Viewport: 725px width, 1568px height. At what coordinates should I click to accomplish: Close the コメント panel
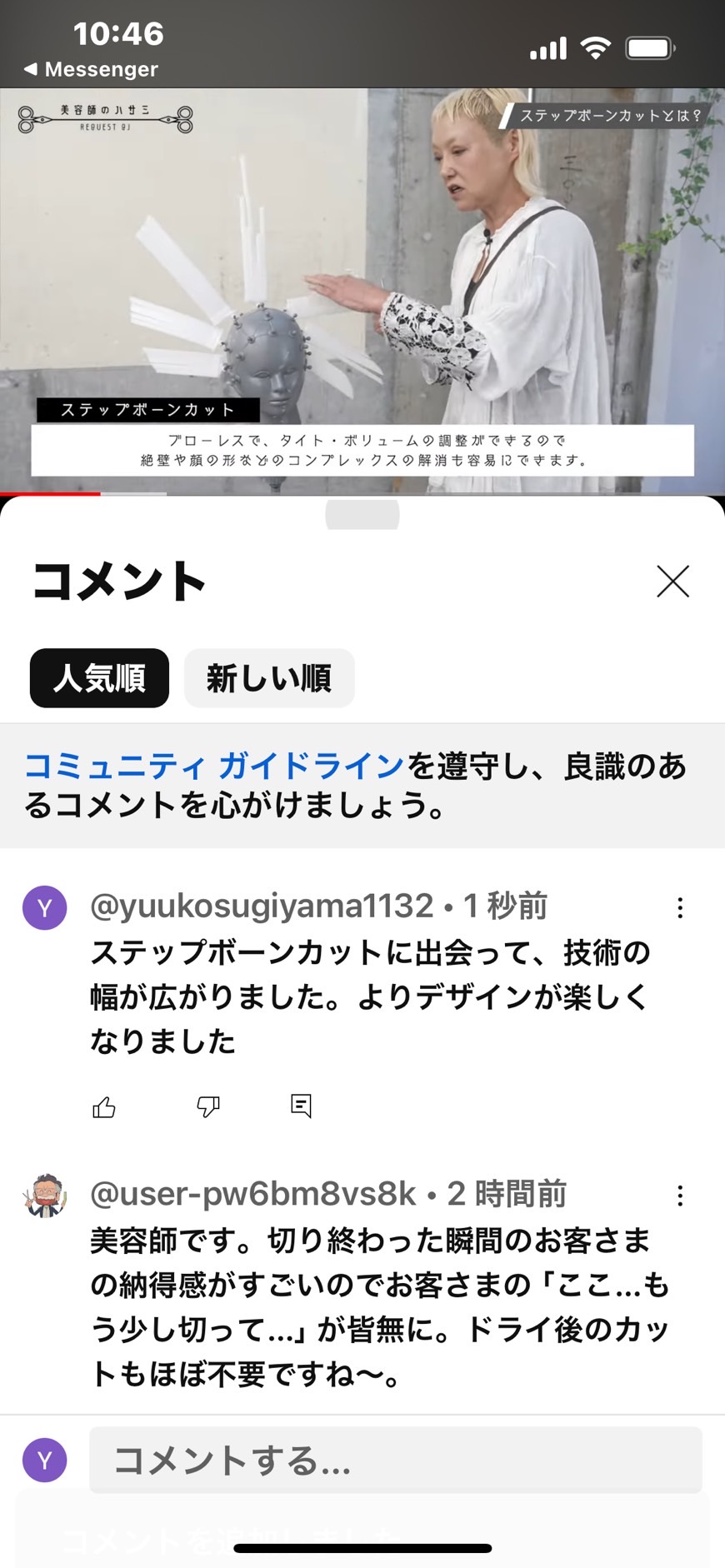672,582
